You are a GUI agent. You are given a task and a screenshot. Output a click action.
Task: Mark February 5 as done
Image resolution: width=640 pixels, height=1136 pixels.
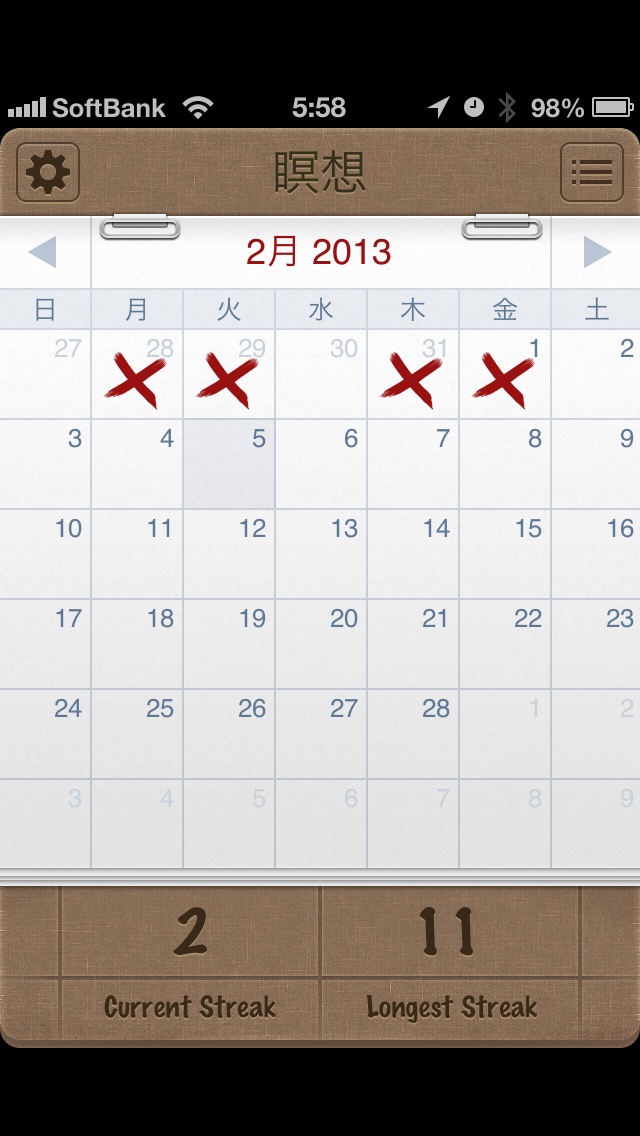point(229,464)
